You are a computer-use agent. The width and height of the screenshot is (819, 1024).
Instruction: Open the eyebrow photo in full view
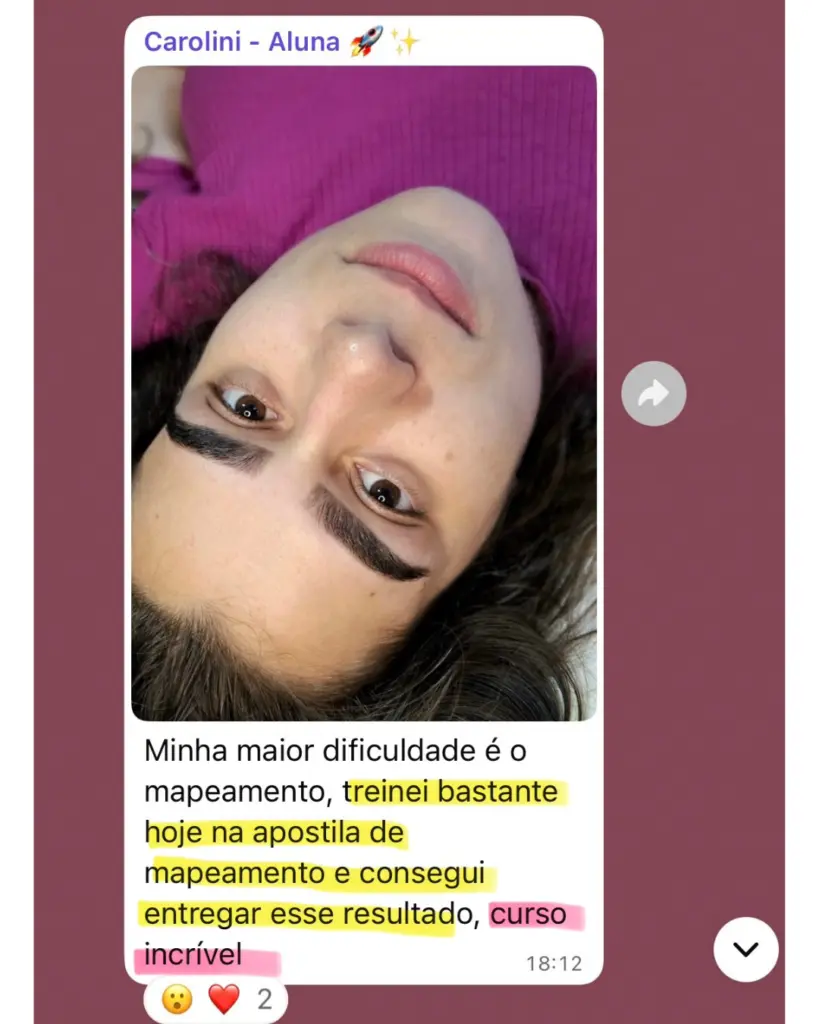click(x=364, y=393)
